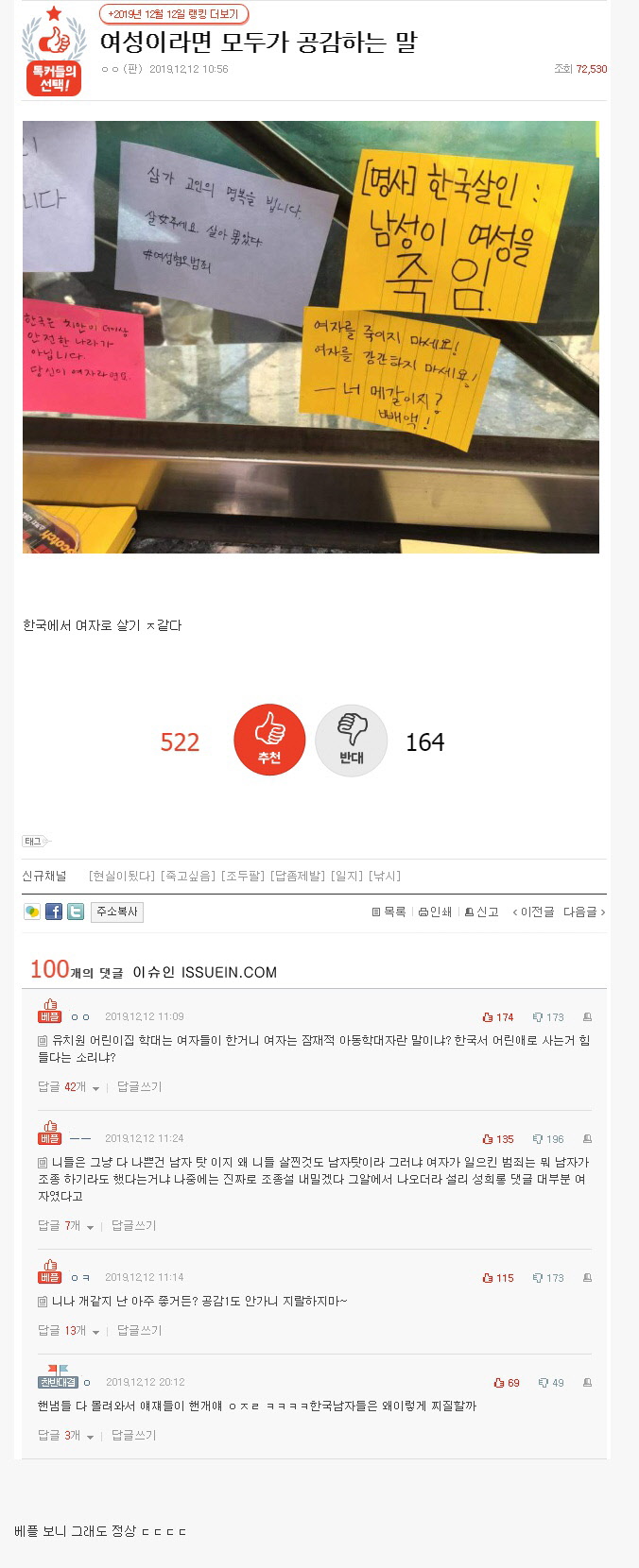Open the 2019년 12월 12일 랭킹 더보기 link

click(x=174, y=14)
